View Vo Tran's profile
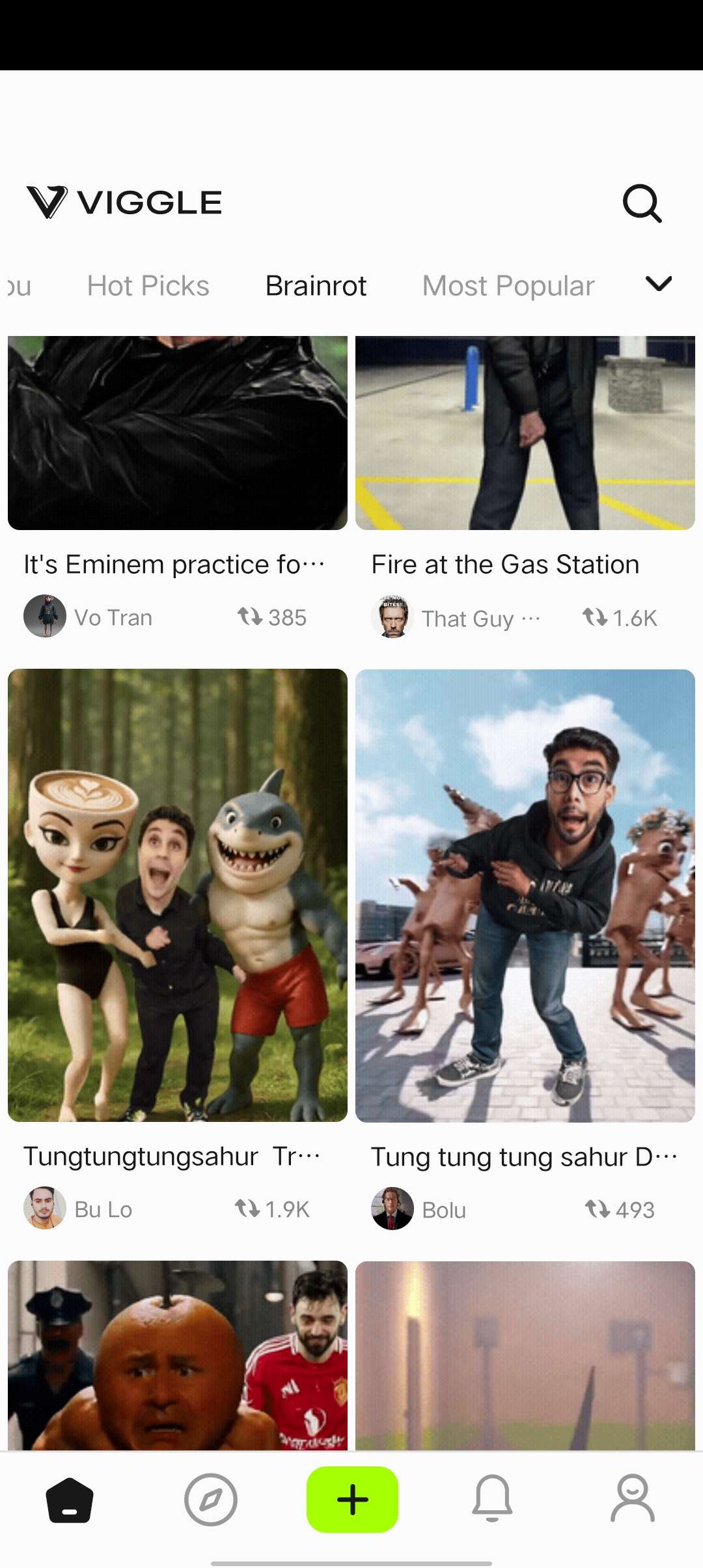Image resolution: width=703 pixels, height=1568 pixels. coord(46,616)
